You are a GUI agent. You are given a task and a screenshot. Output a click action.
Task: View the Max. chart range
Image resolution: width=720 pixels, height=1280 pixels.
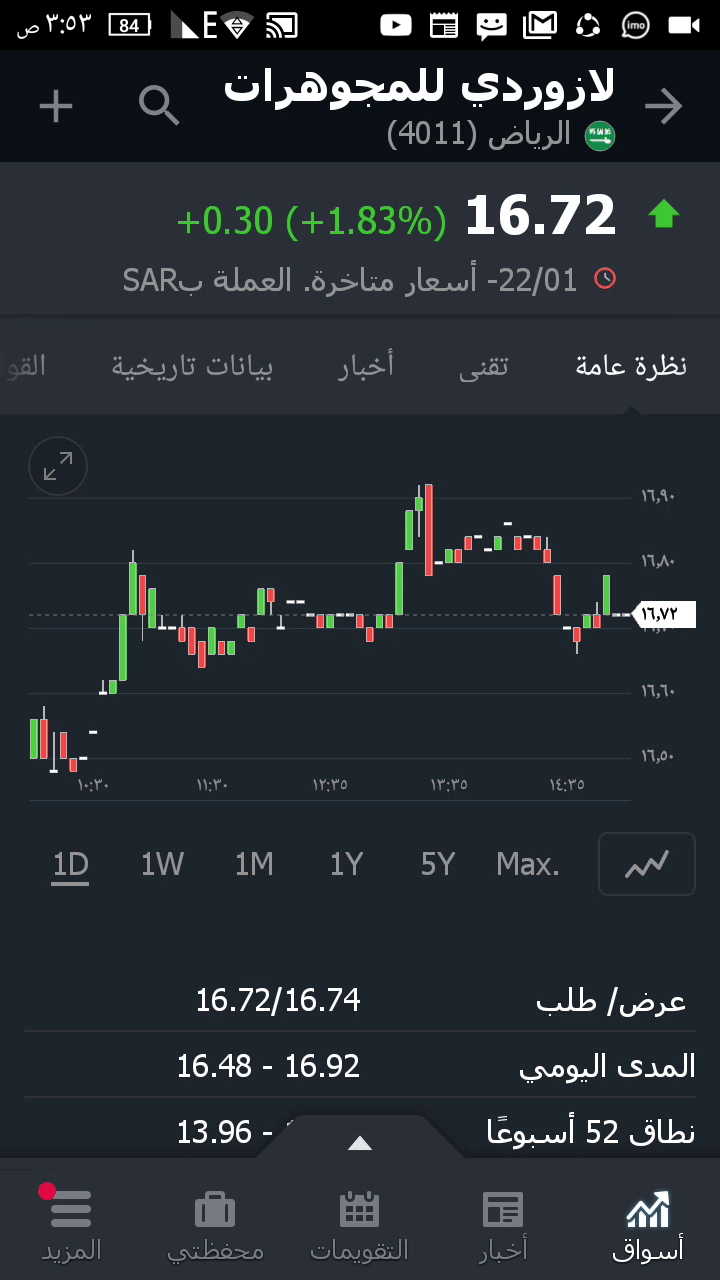[x=528, y=864]
